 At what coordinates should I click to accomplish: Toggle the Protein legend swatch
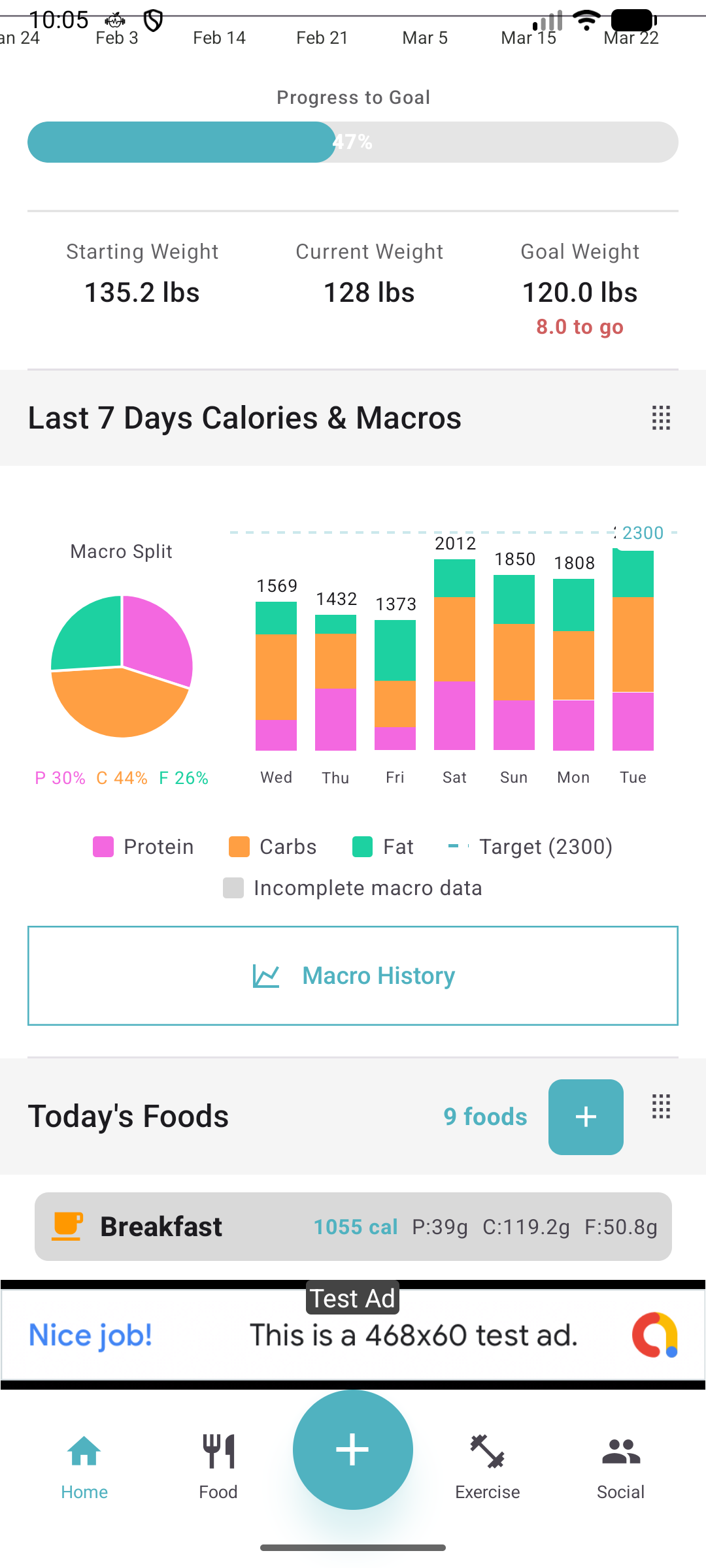click(105, 846)
